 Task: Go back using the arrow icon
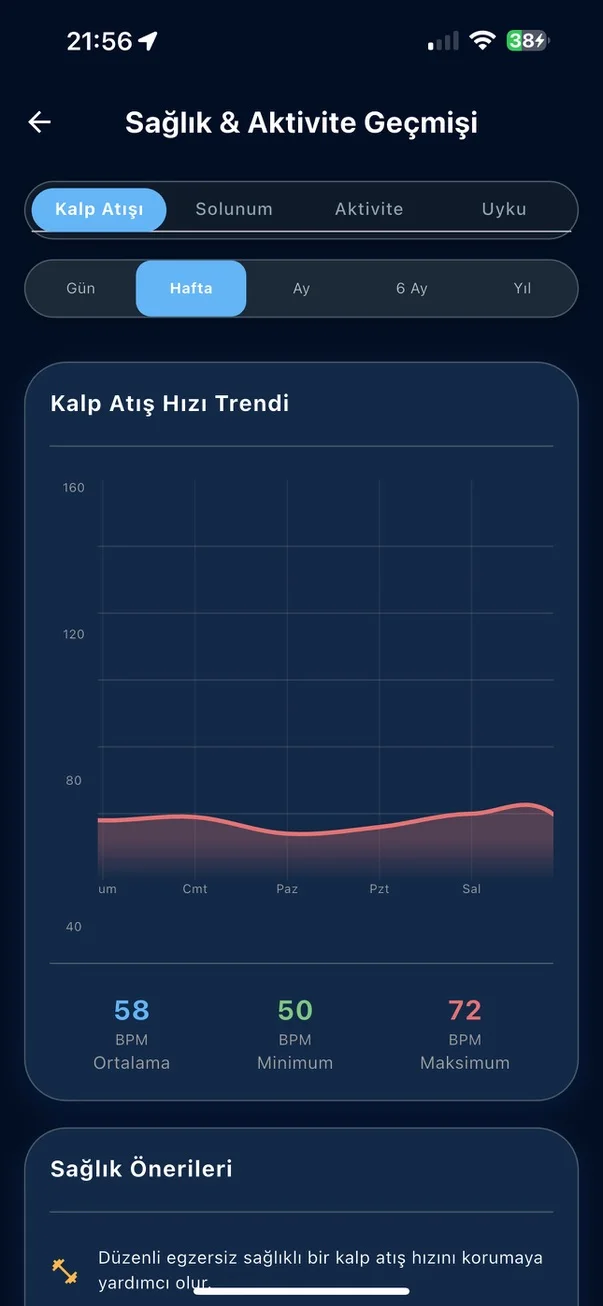40,122
